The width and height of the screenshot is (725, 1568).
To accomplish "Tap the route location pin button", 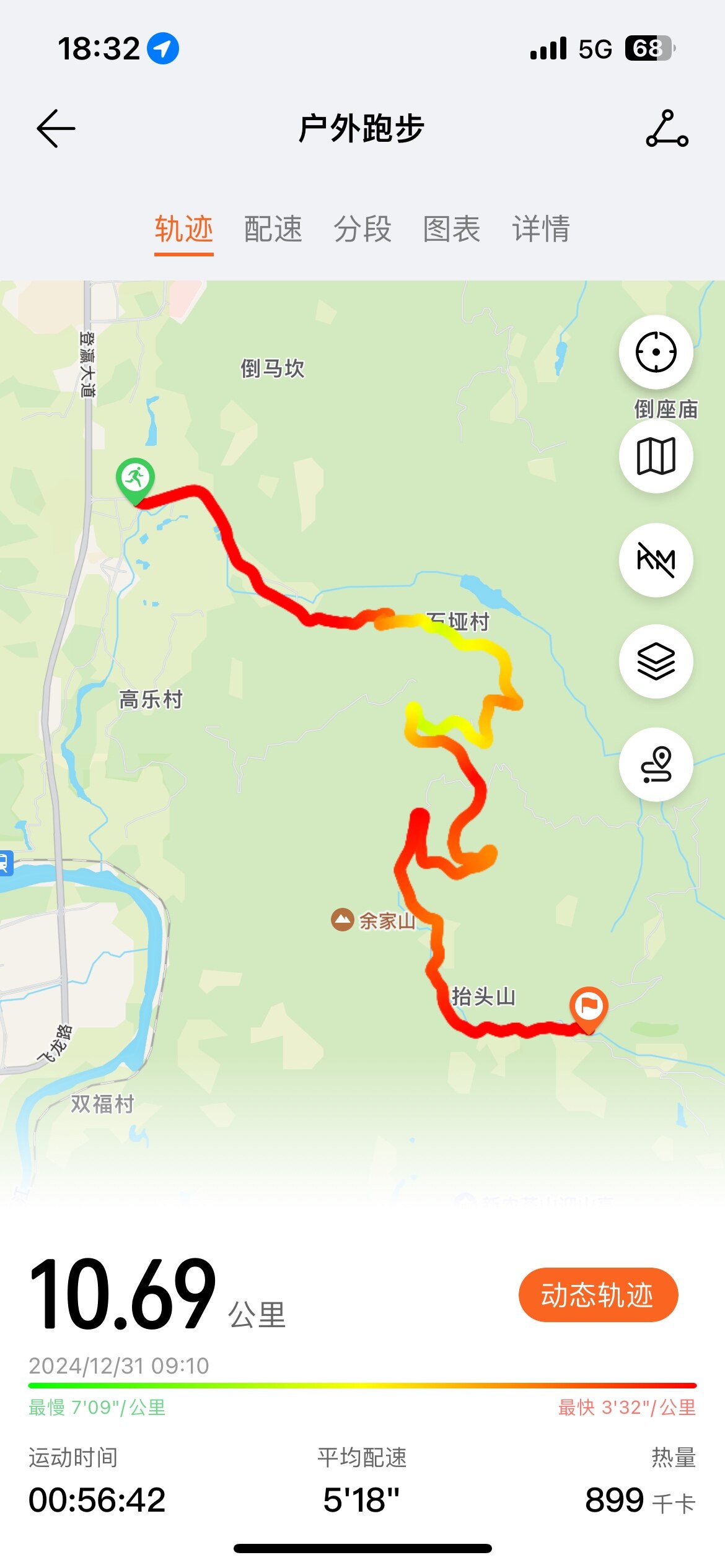I will [x=656, y=765].
